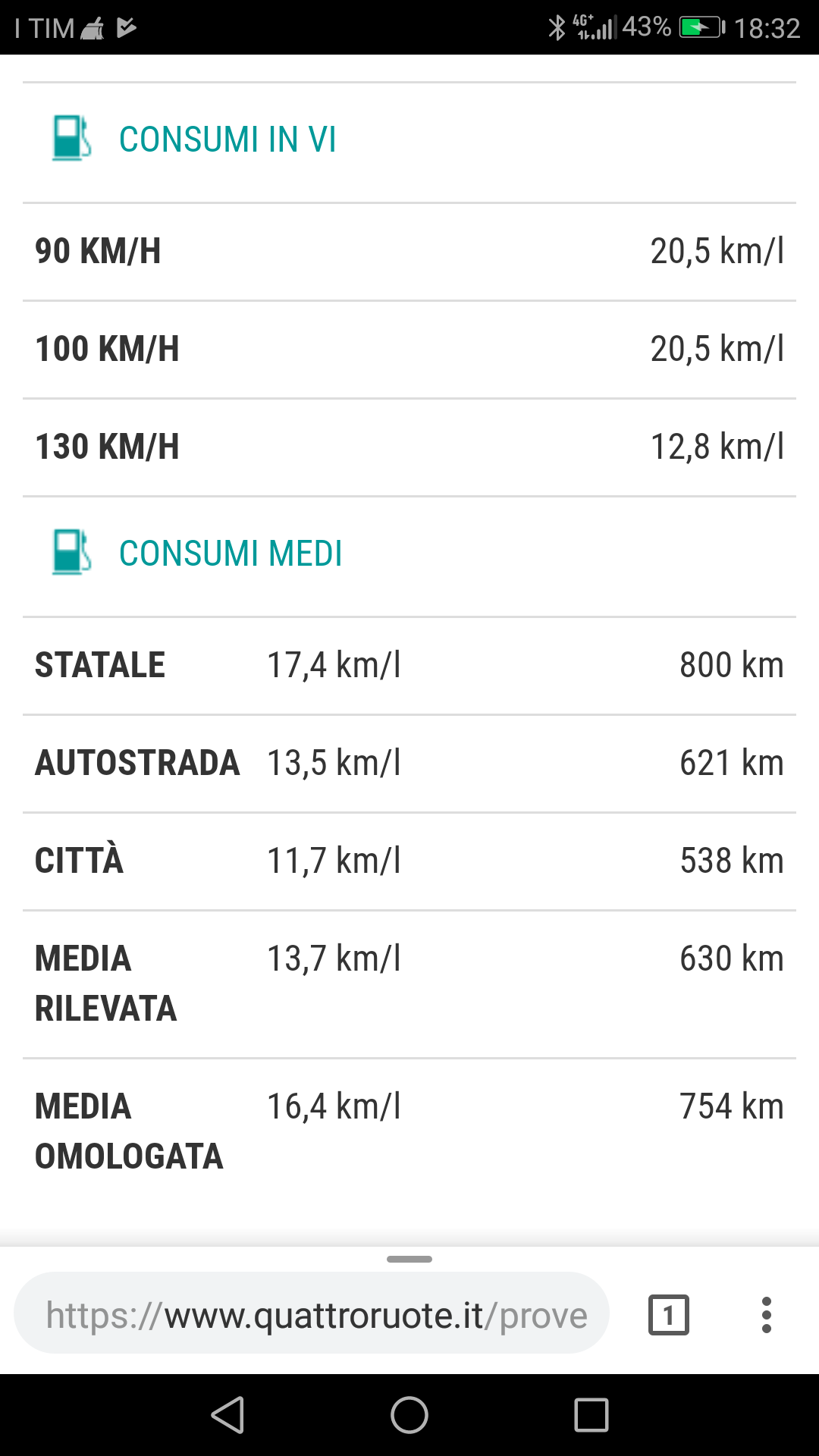The height and width of the screenshot is (1456, 819).
Task: Go back with the system back button
Action: pos(227,1415)
